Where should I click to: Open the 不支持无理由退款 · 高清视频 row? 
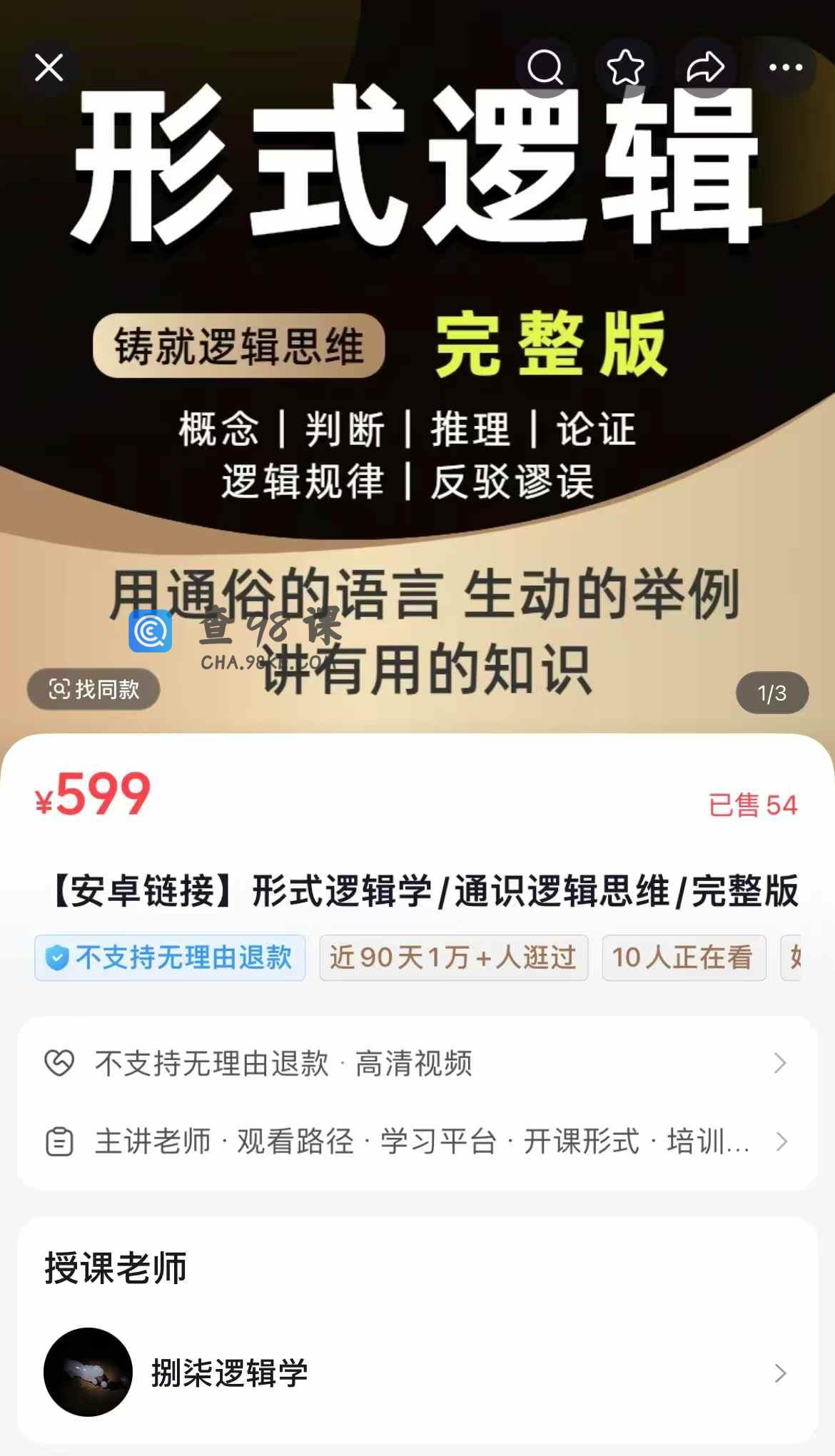[x=417, y=1063]
